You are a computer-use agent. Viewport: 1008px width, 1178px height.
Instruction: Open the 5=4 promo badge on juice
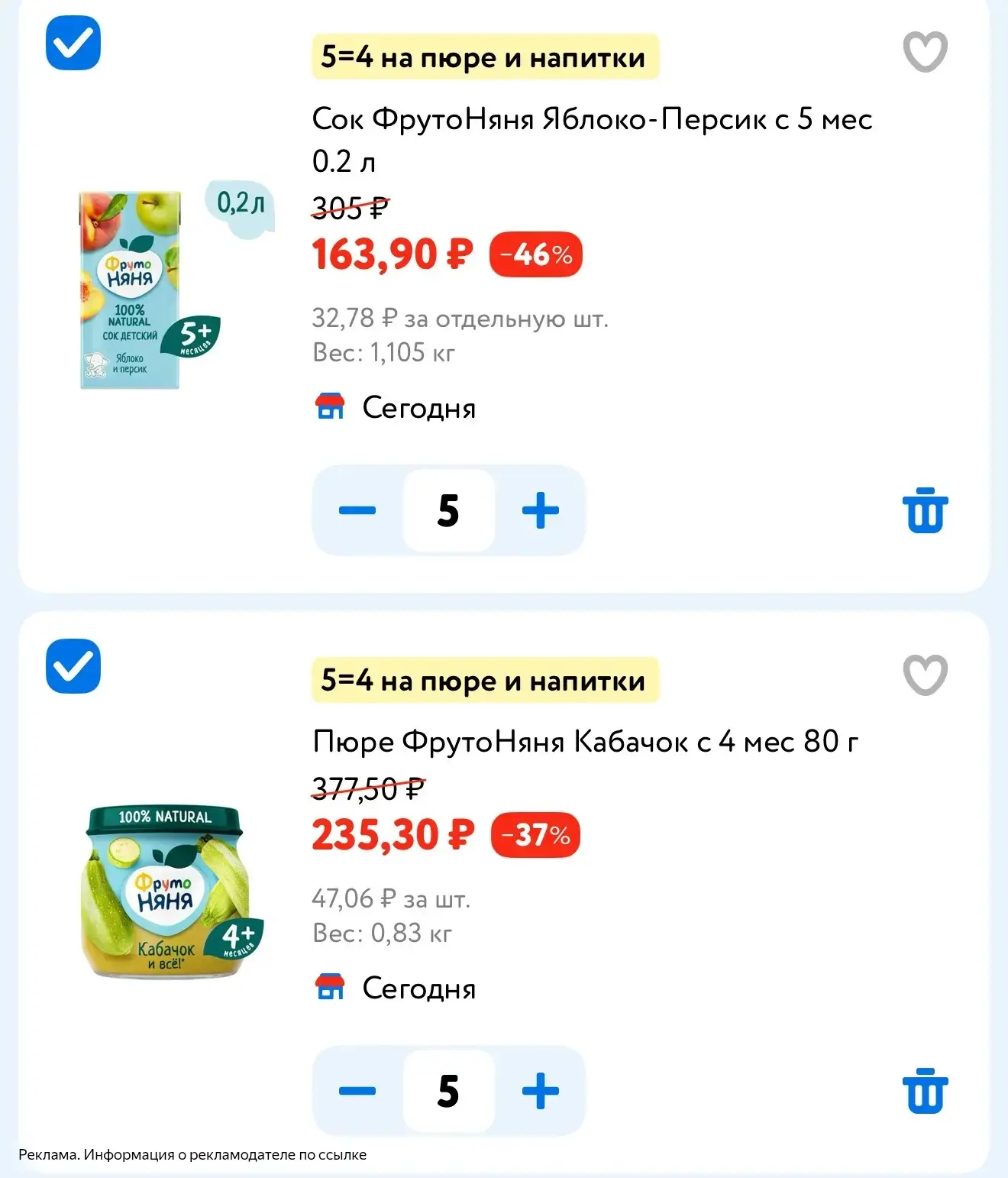(x=484, y=57)
